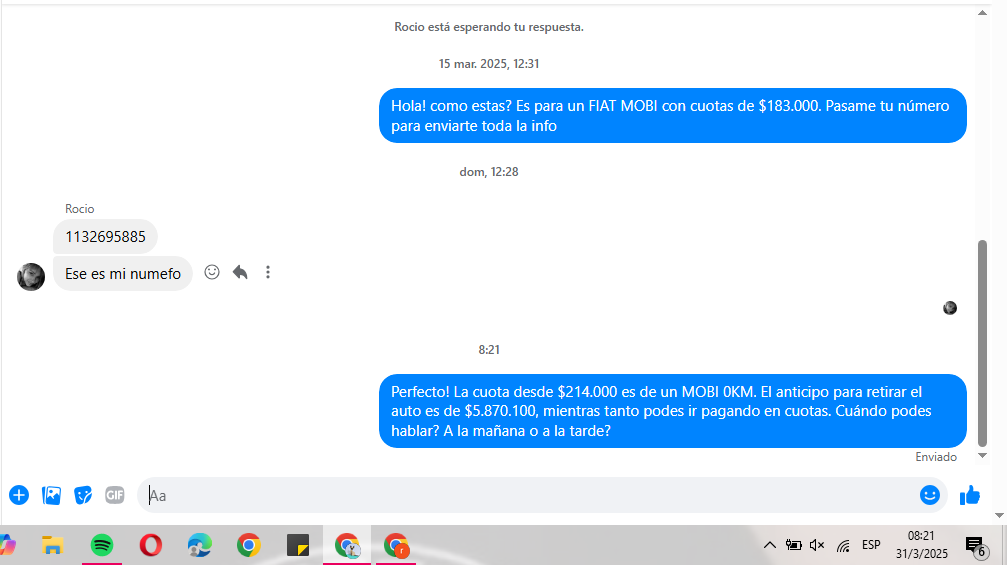The width and height of the screenshot is (1007, 565).
Task: React with emoji to Rocio's message
Action: pos(212,272)
